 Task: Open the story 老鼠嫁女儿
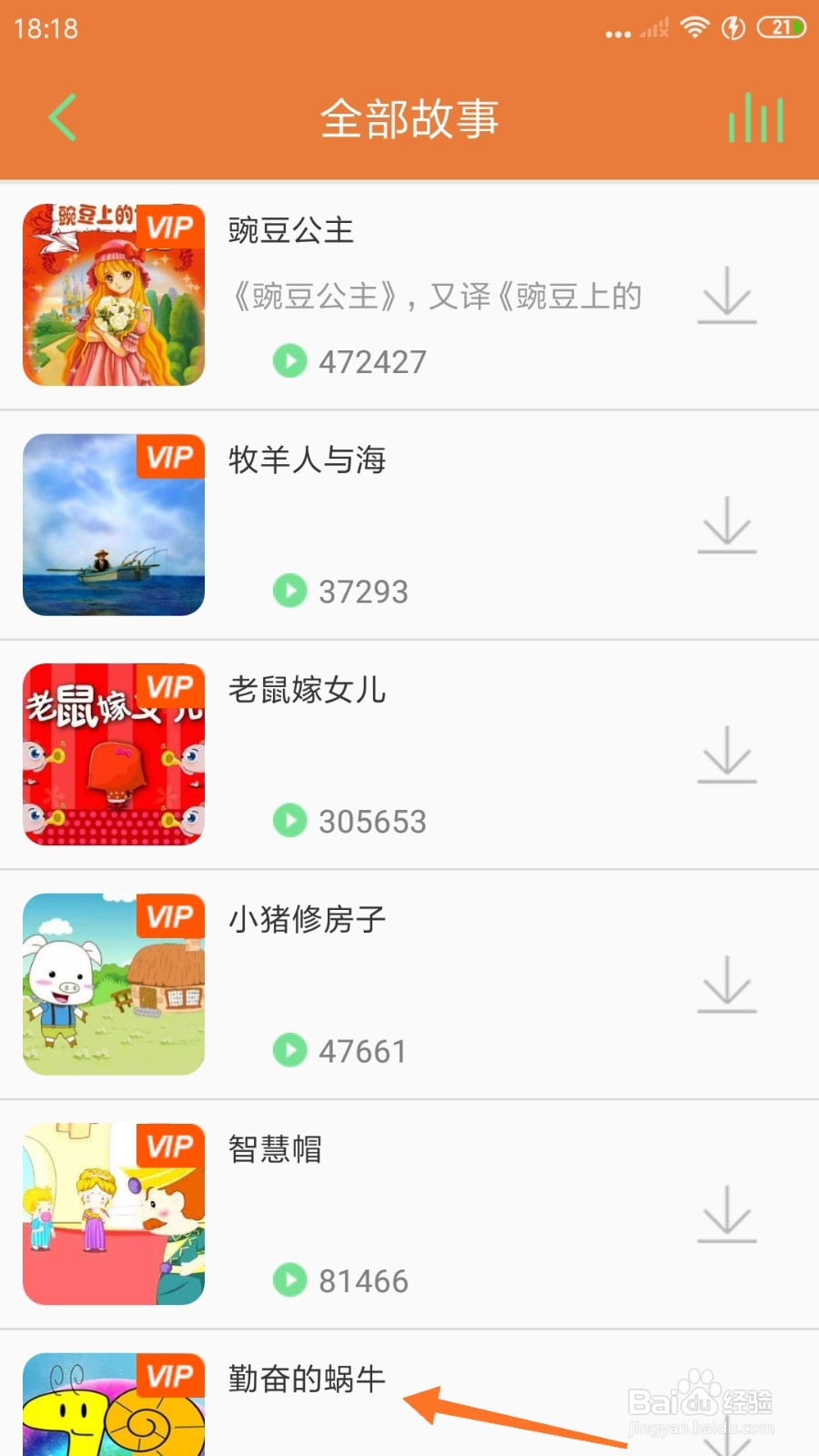[x=409, y=754]
